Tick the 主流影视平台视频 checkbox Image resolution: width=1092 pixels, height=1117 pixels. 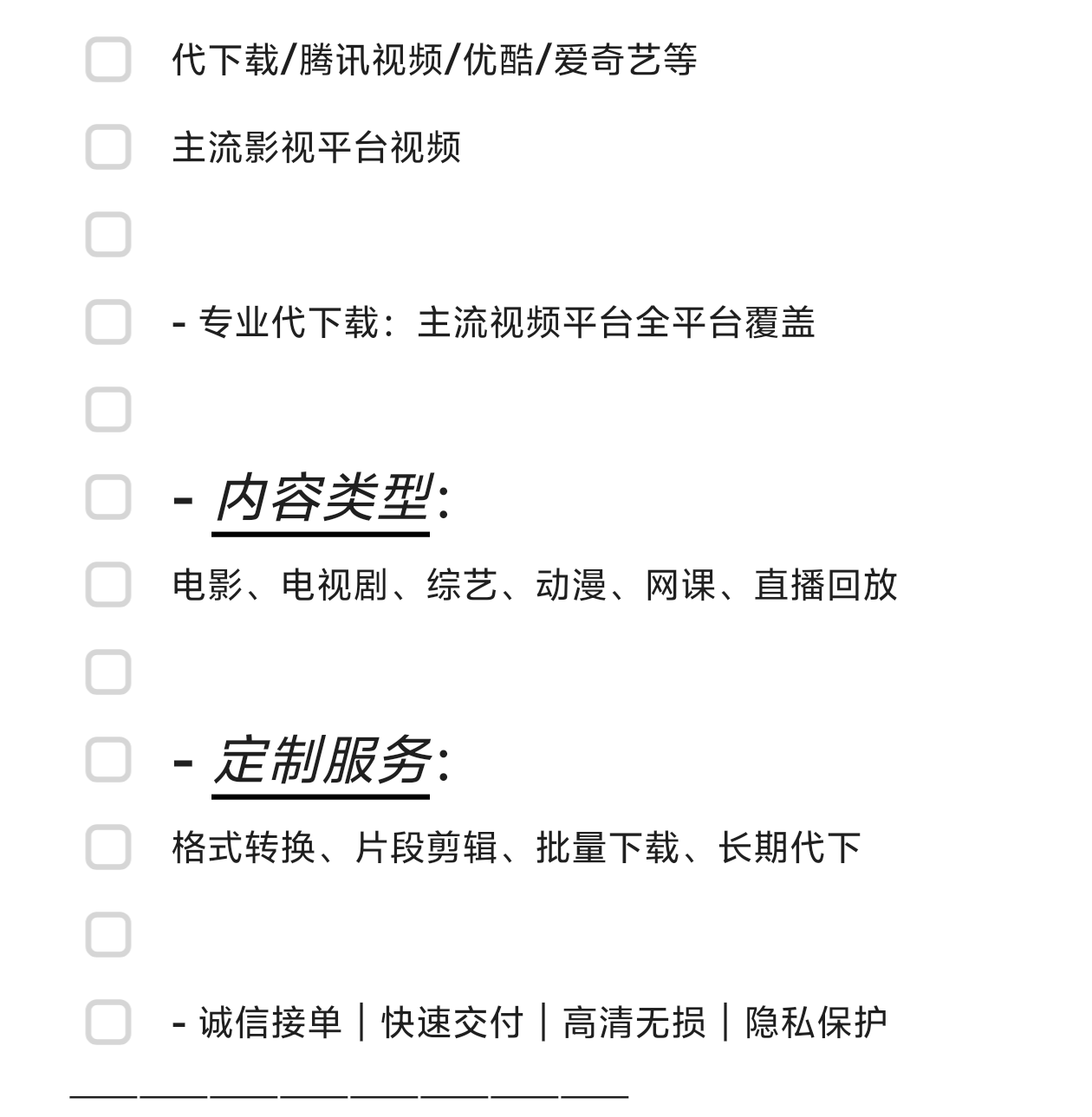(108, 147)
